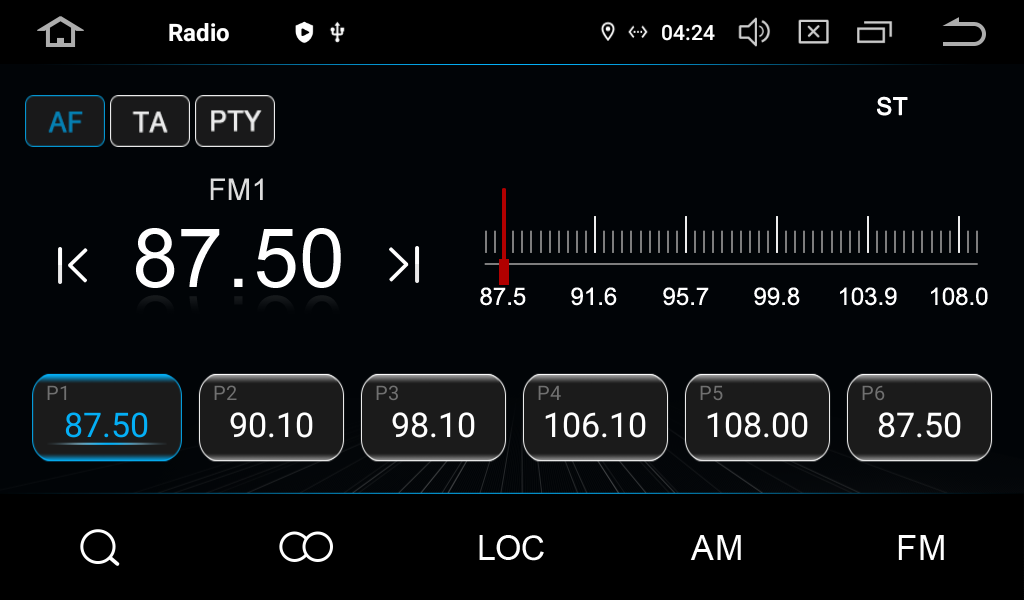Toggle the stereo mode icon
The width and height of the screenshot is (1024, 600).
click(x=306, y=548)
